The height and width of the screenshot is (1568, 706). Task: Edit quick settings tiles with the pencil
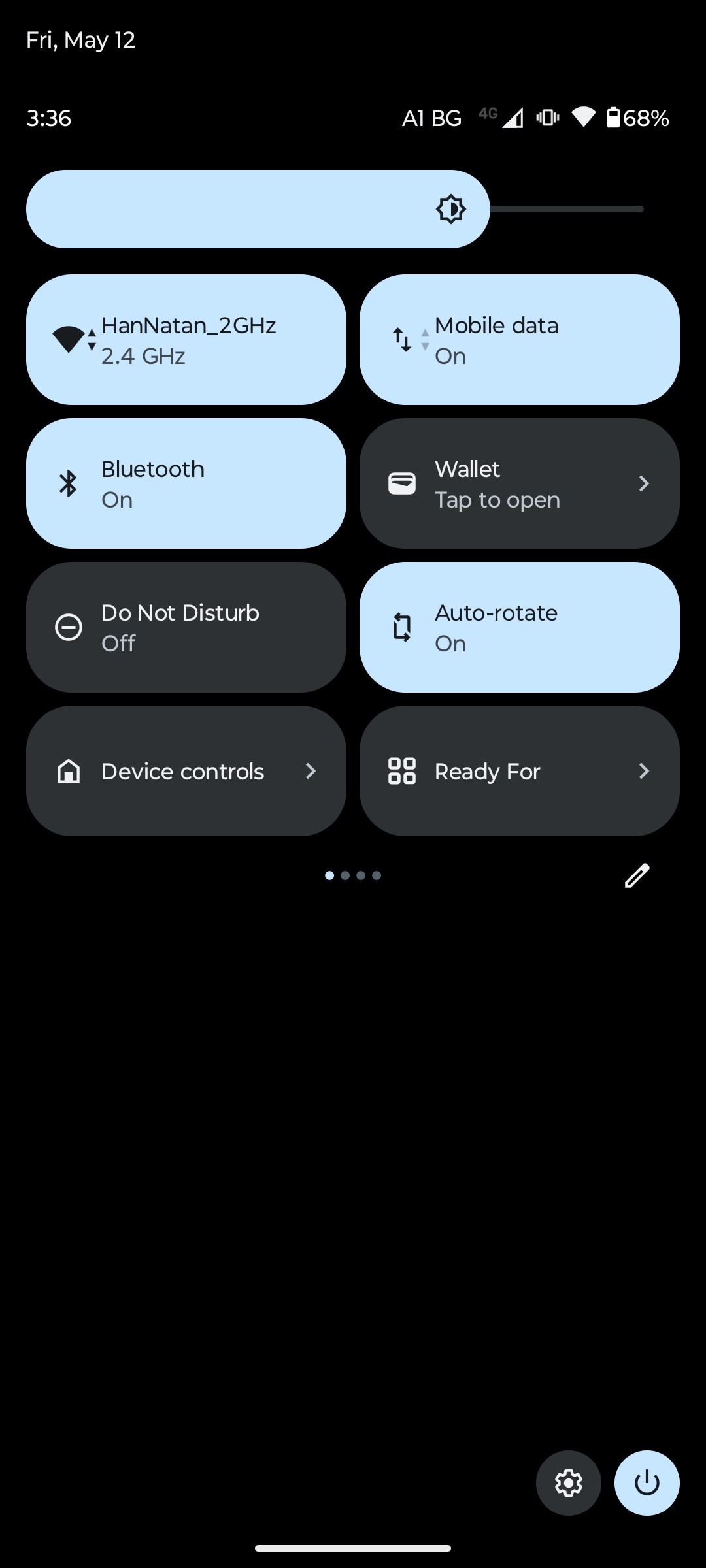point(637,875)
